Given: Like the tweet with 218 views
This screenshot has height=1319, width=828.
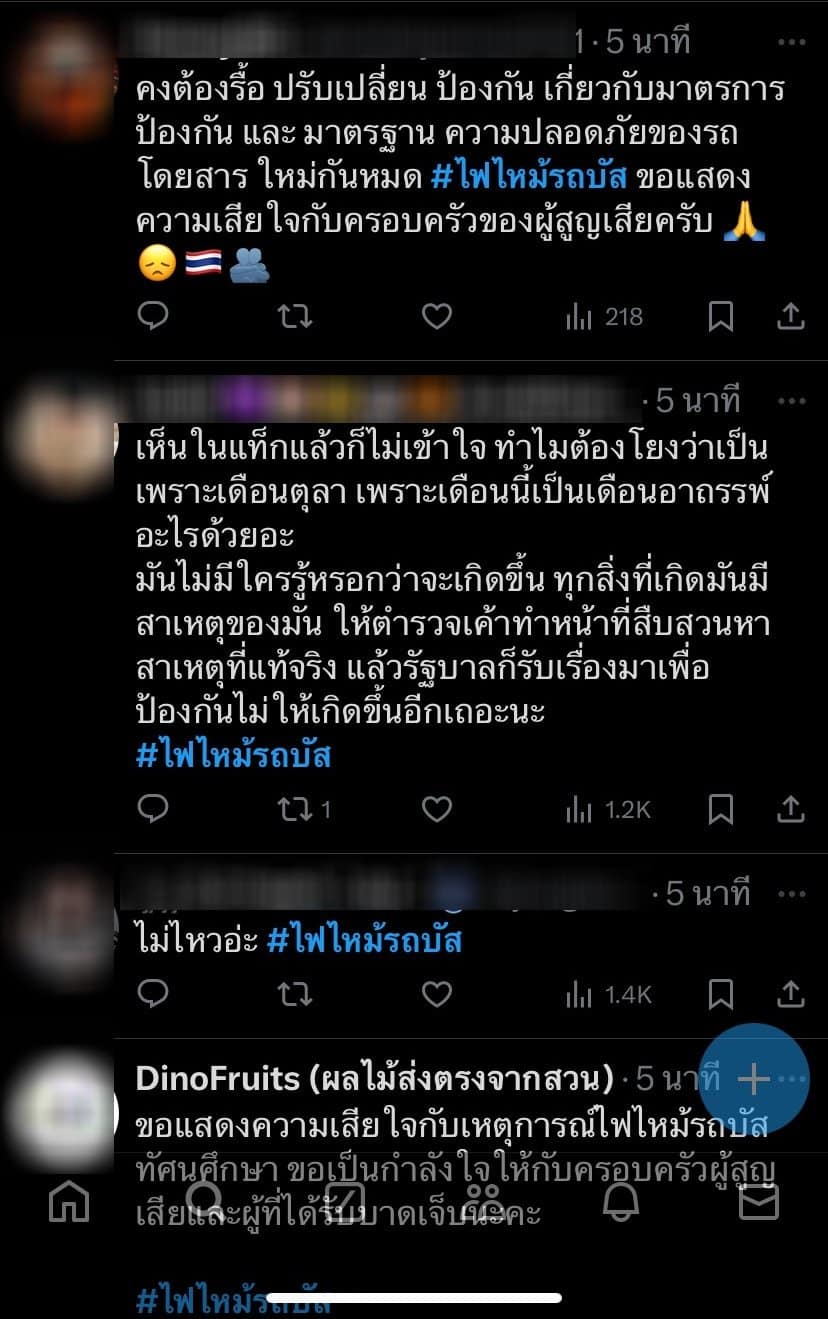Looking at the screenshot, I should click(x=436, y=317).
